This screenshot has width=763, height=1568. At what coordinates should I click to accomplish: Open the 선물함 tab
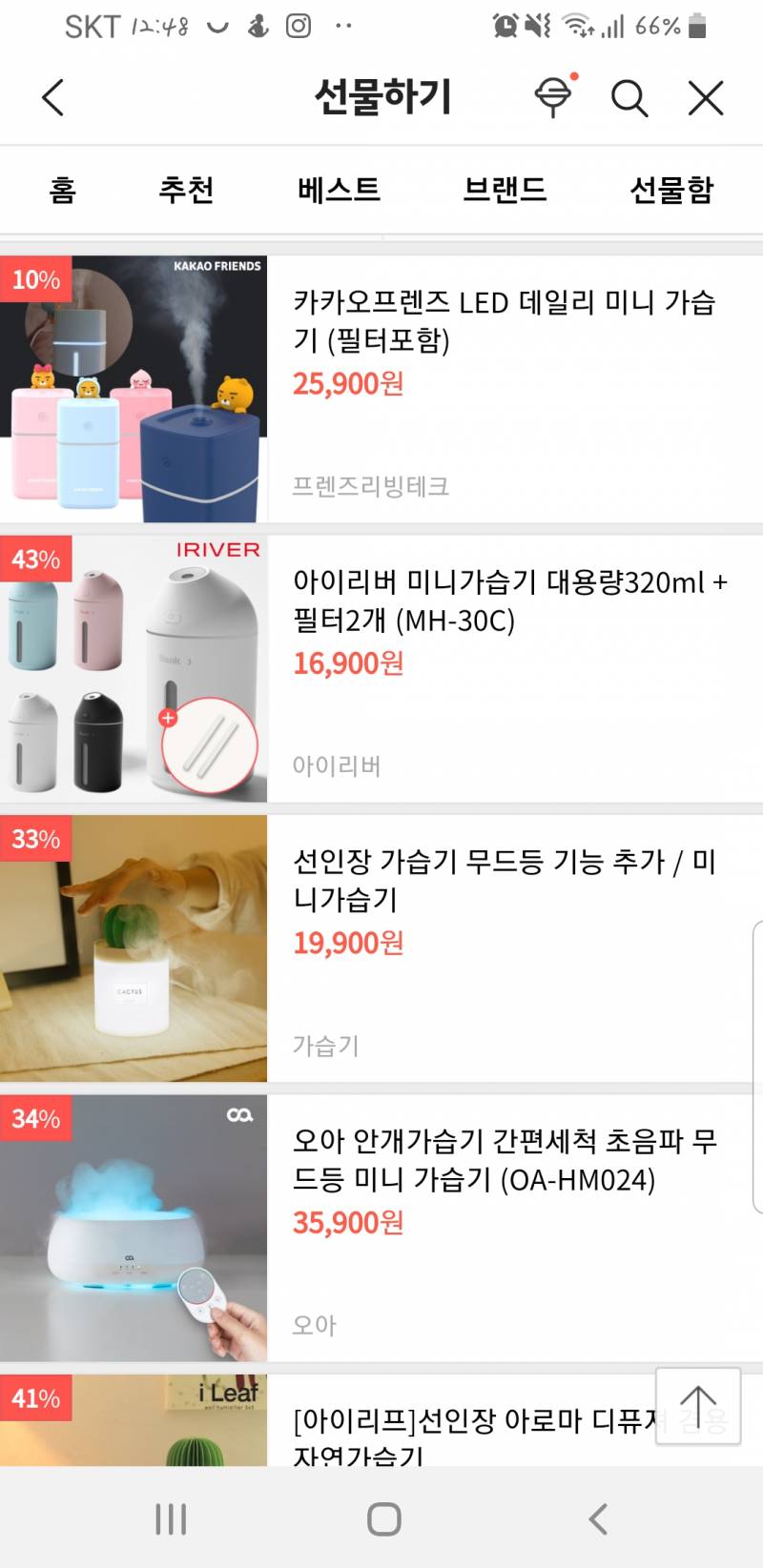671,190
